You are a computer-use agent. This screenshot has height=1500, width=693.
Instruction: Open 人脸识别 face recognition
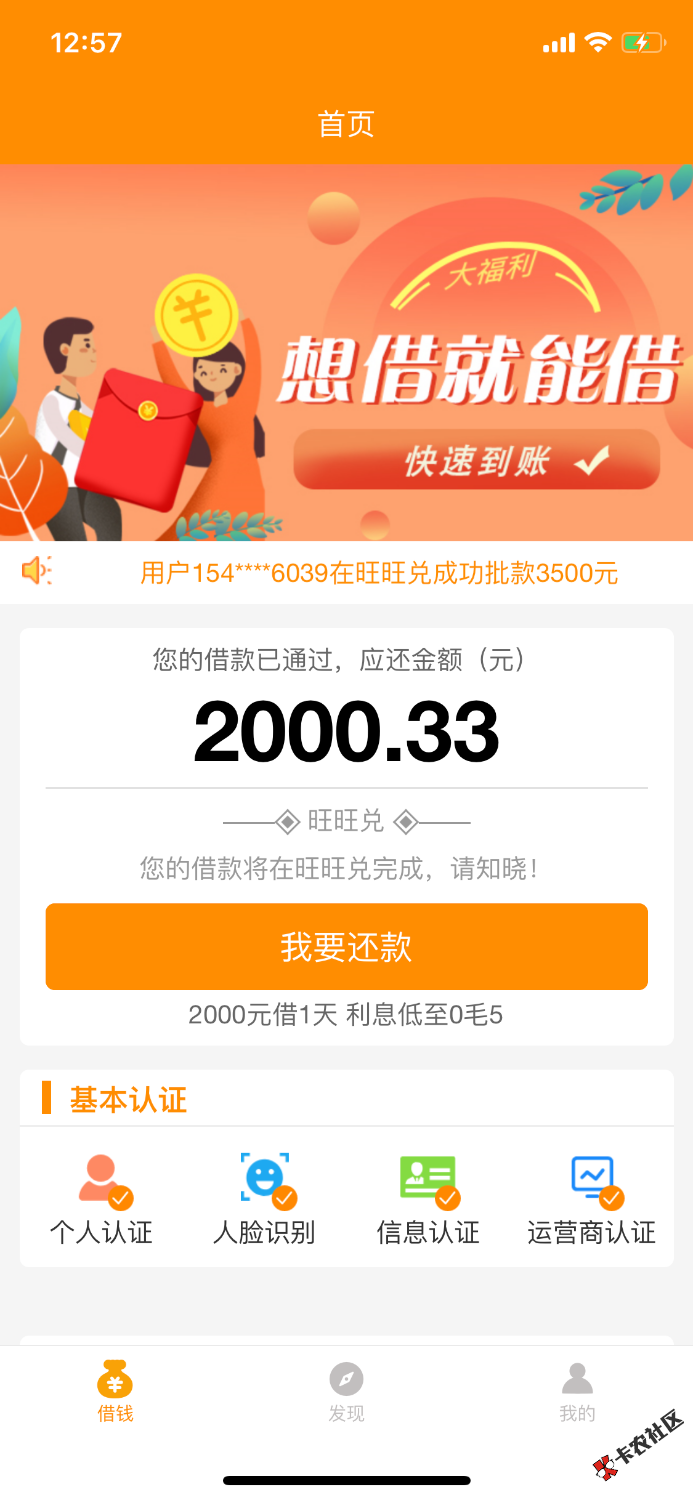pyautogui.click(x=265, y=1198)
